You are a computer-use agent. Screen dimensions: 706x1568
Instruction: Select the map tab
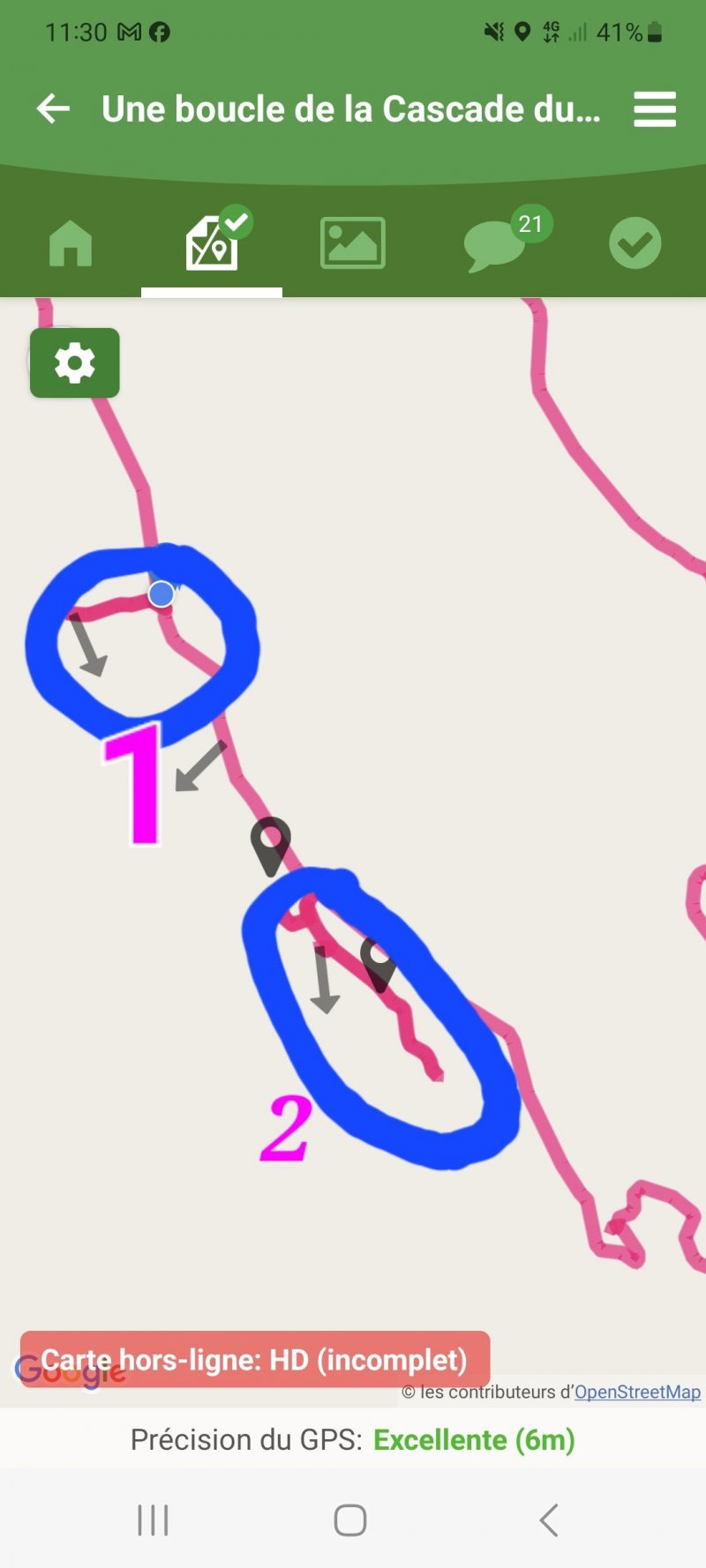[x=212, y=243]
